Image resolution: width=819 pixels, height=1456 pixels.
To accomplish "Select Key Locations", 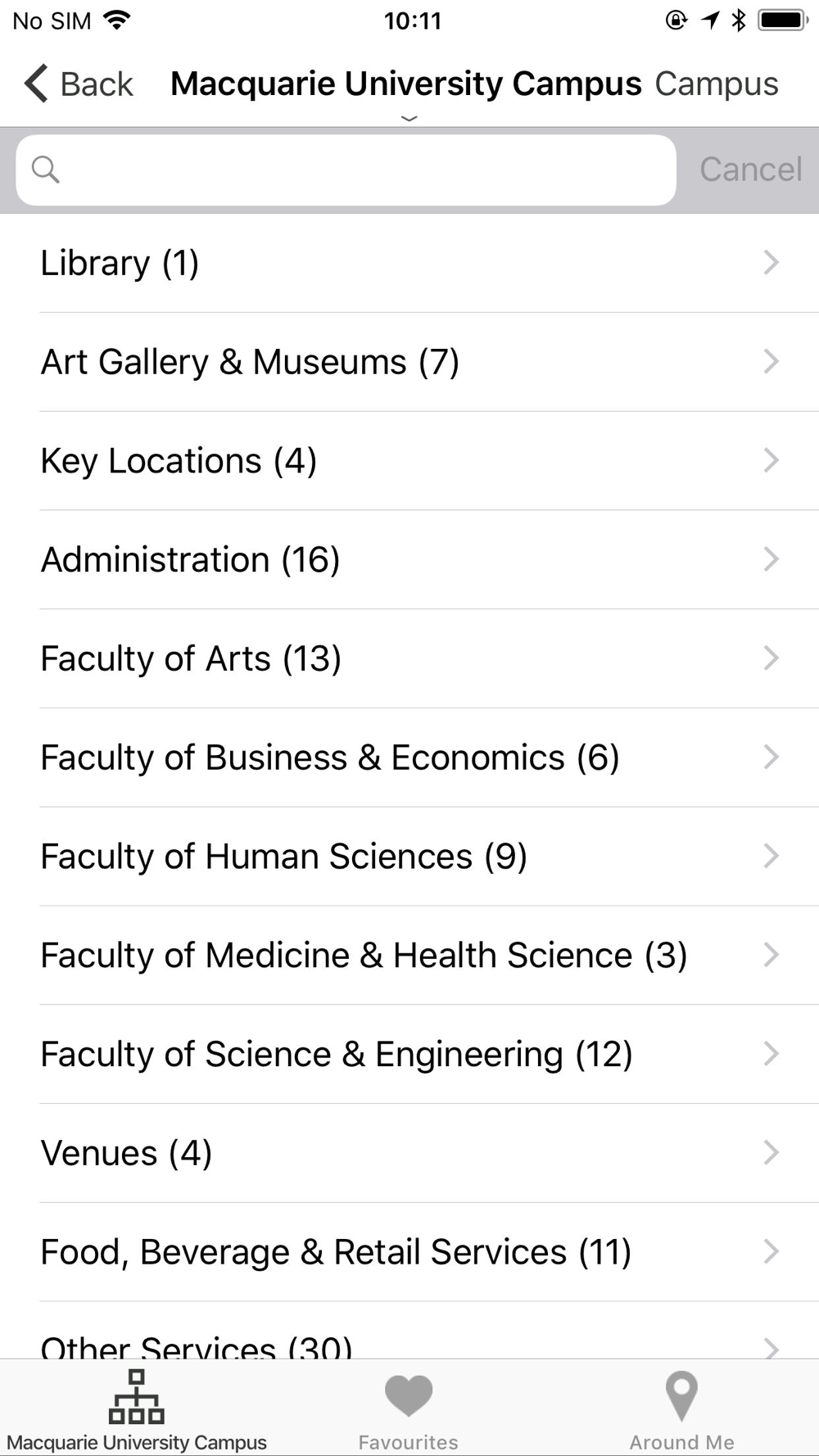I will click(x=409, y=461).
